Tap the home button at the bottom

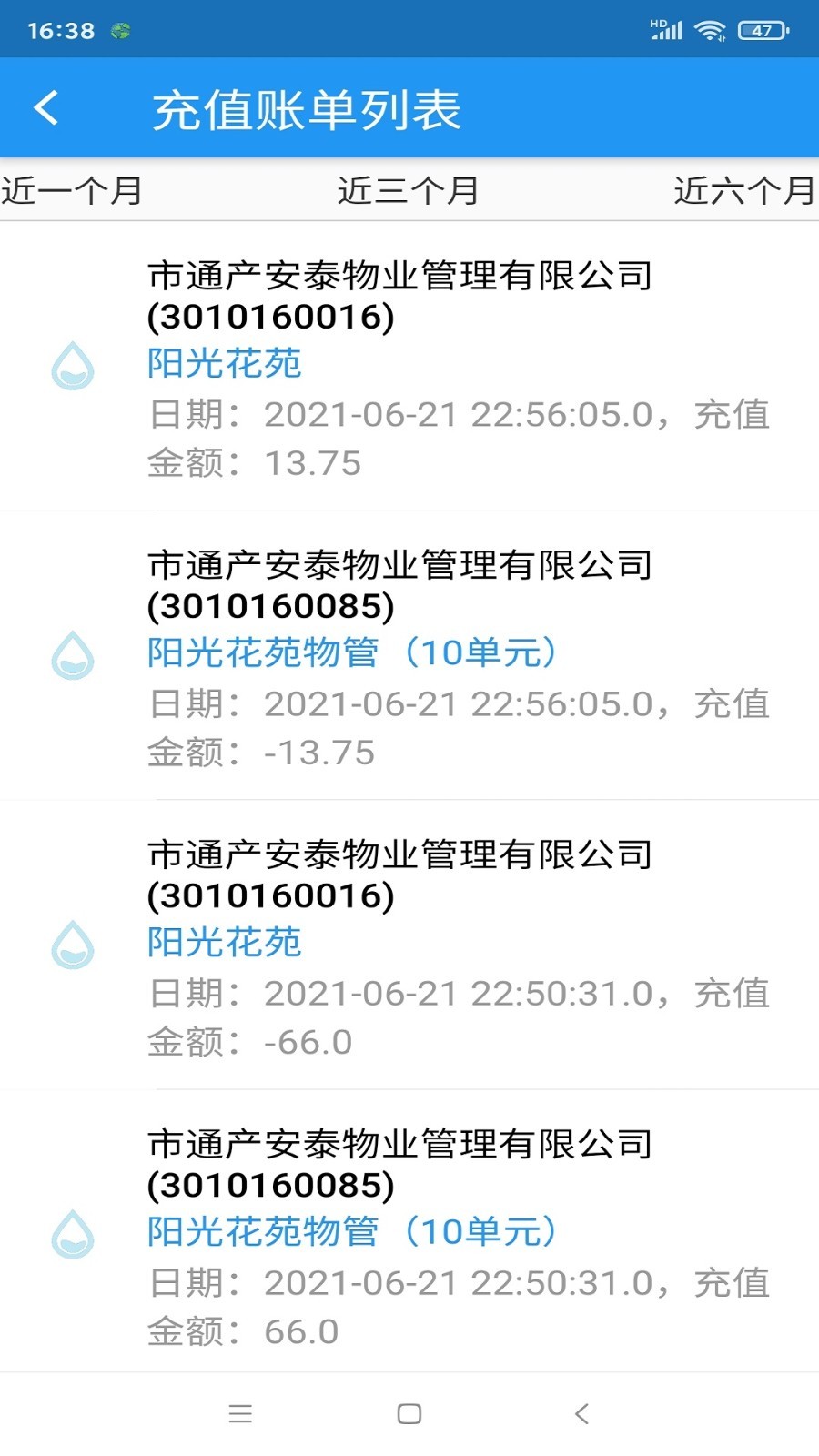click(409, 1414)
